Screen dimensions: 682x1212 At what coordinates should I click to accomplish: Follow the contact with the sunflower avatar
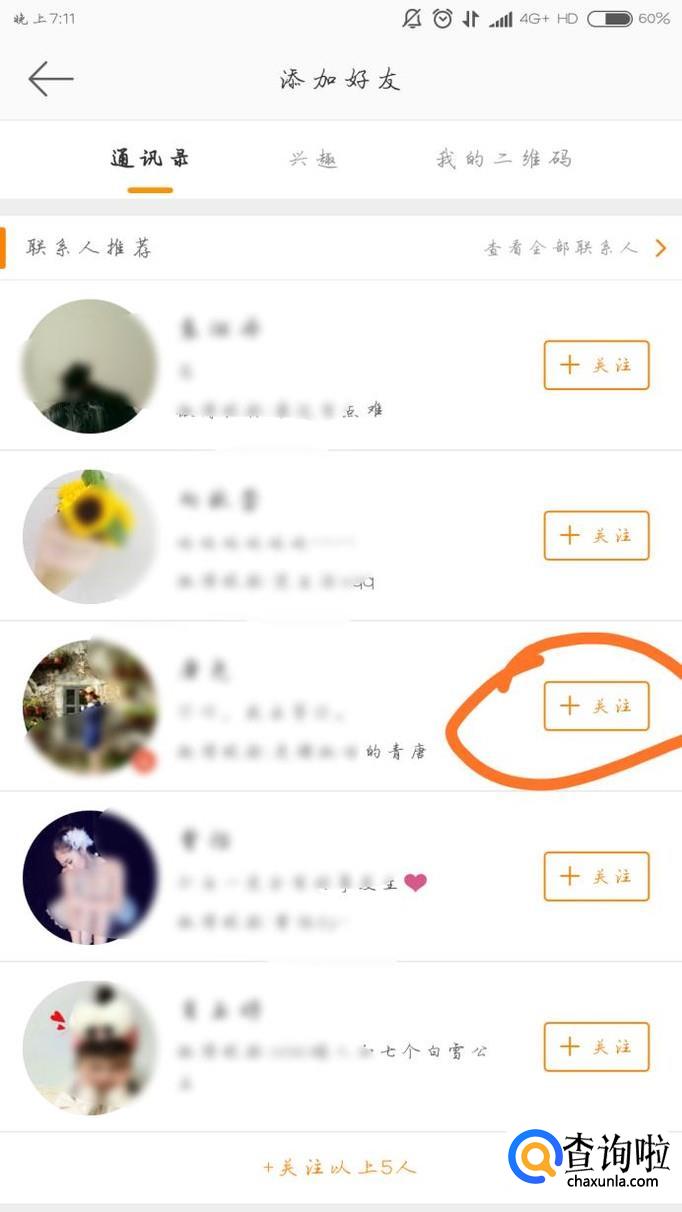(596, 536)
